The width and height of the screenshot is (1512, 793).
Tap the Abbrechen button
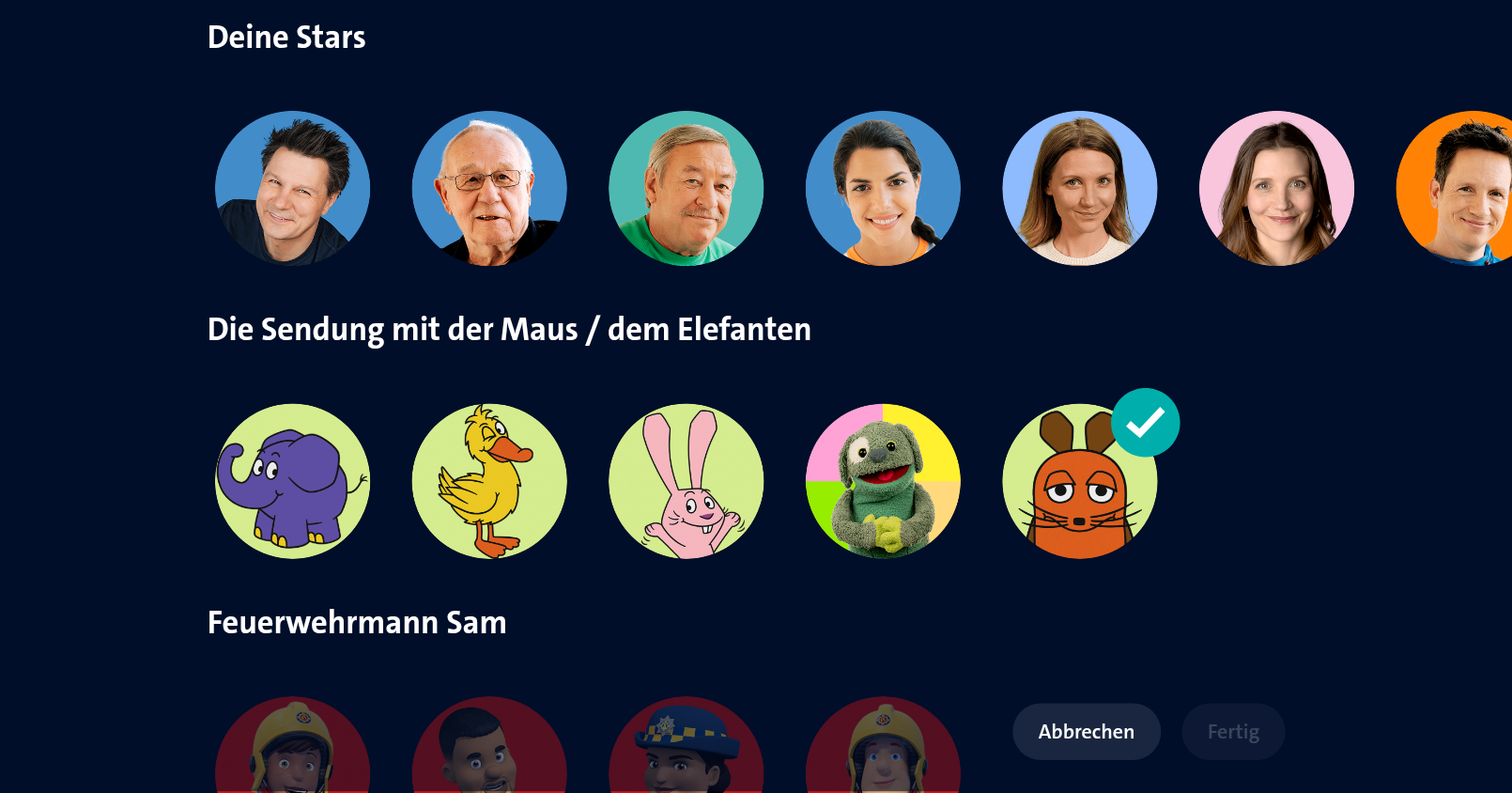[x=1086, y=732]
